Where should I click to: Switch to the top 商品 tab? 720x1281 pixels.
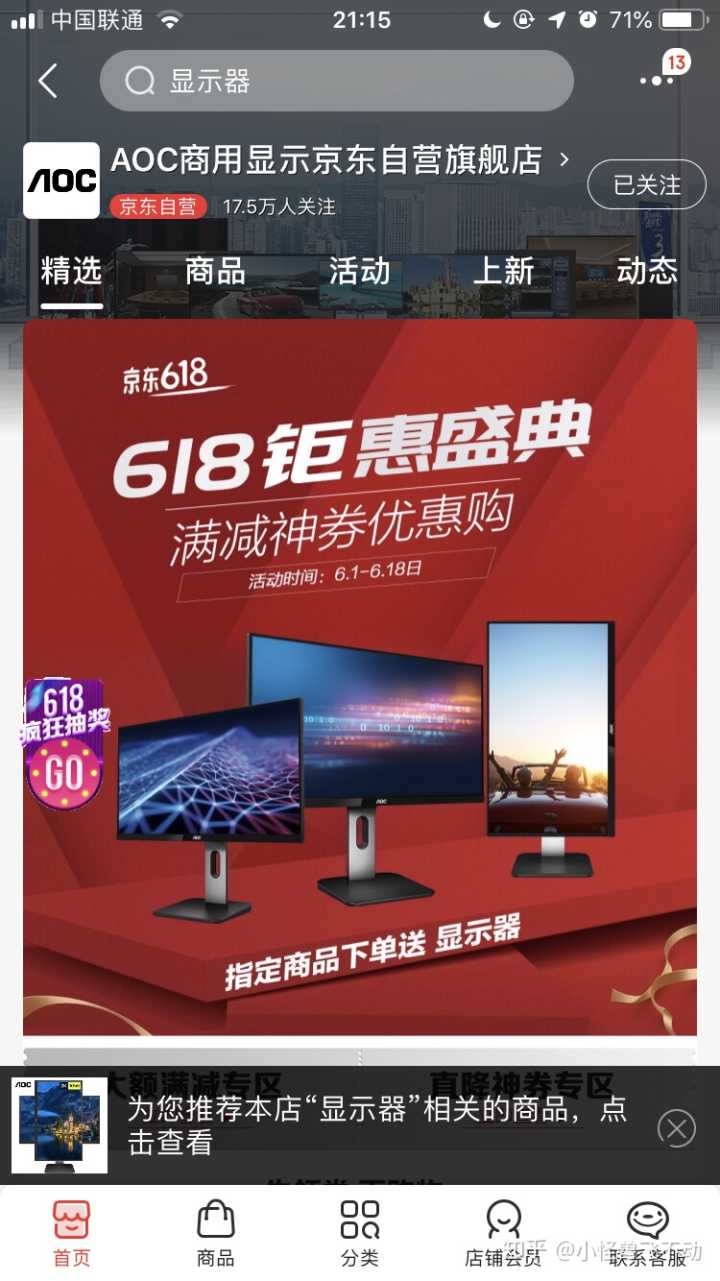[x=215, y=271]
